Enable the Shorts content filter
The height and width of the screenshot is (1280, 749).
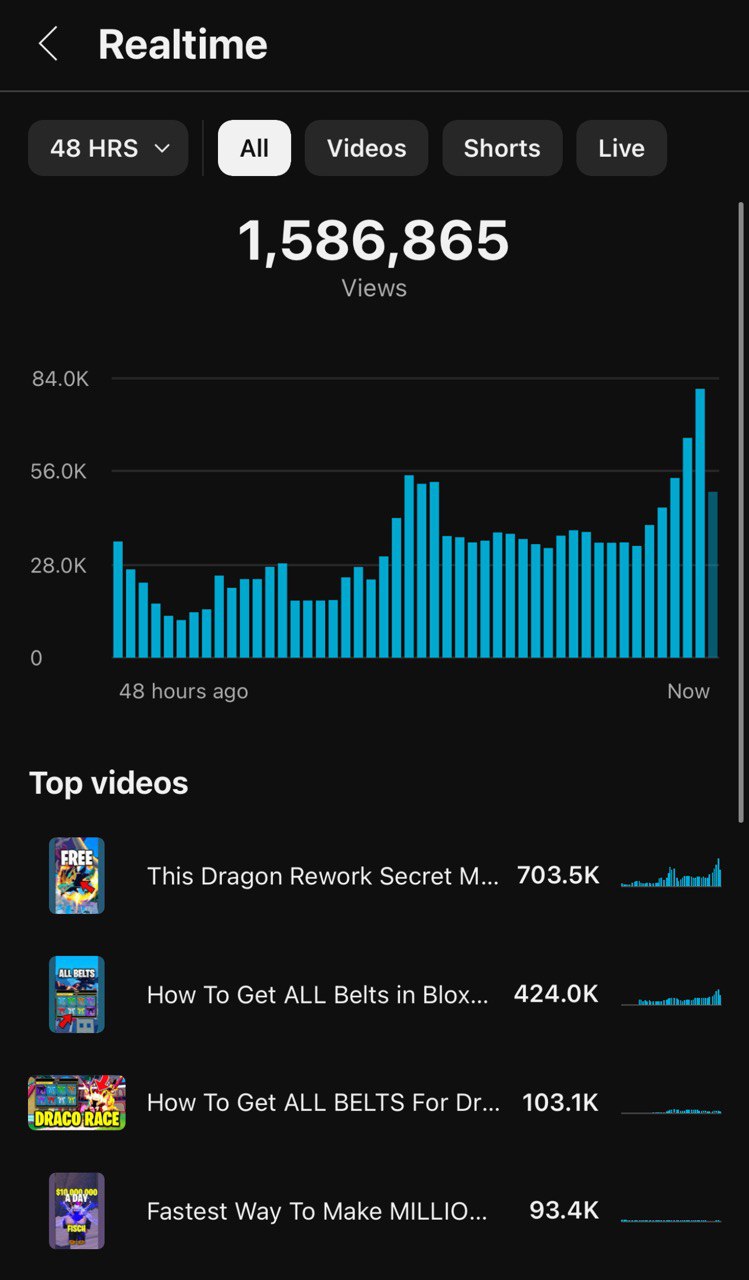coord(502,147)
